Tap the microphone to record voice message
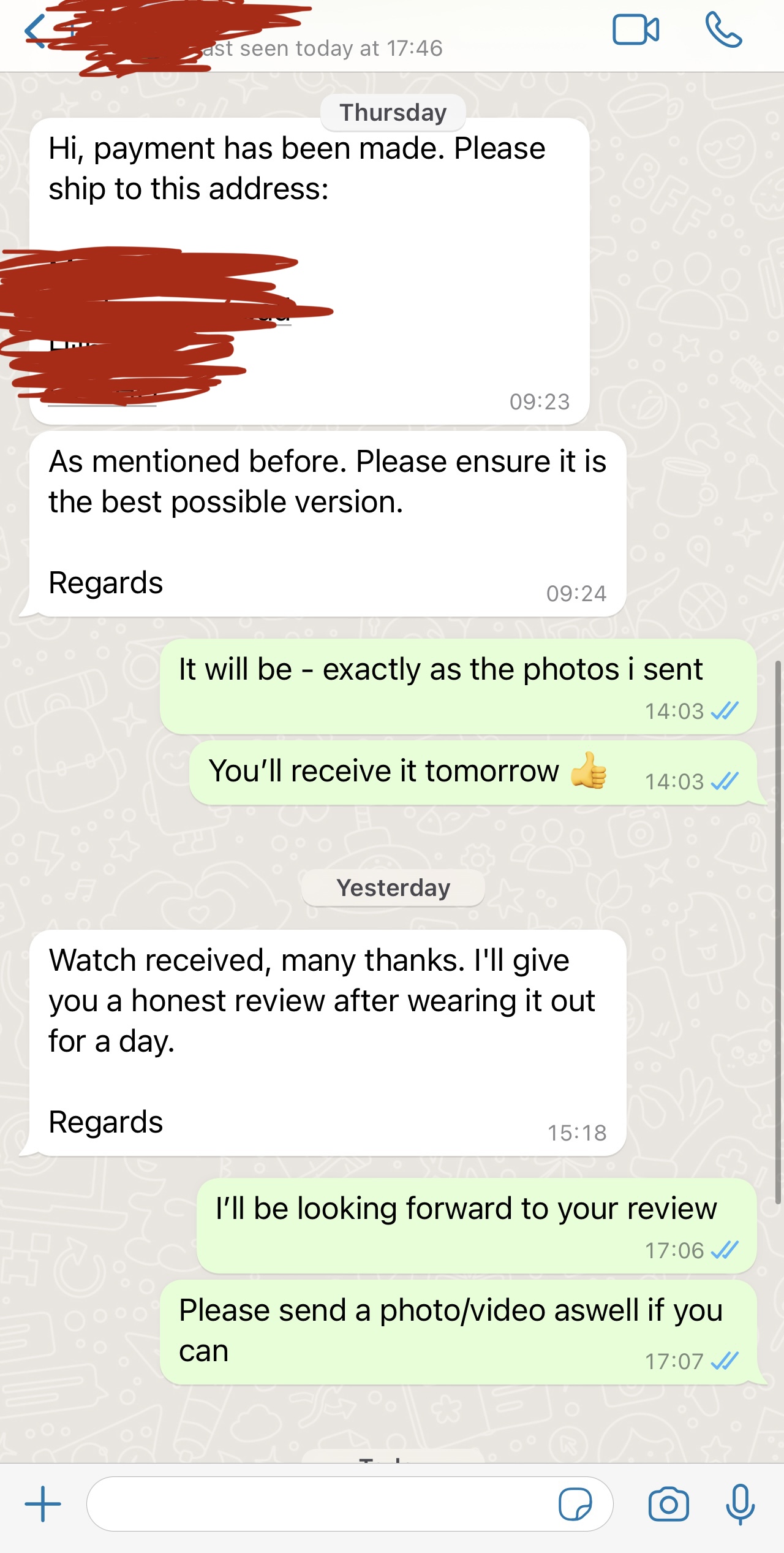 [x=740, y=1504]
